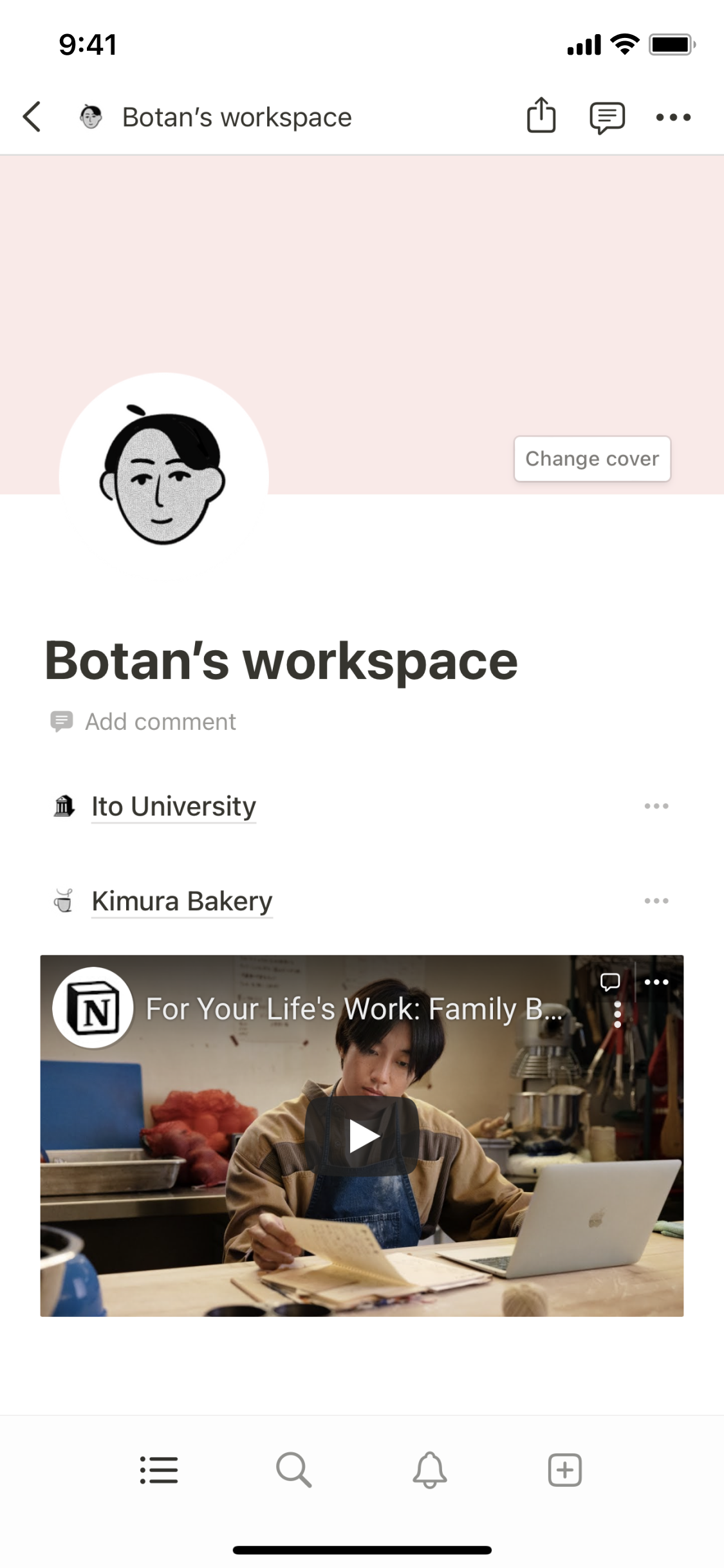Open the Ito University page
Viewport: 724px width, 1568px height.
(x=174, y=807)
